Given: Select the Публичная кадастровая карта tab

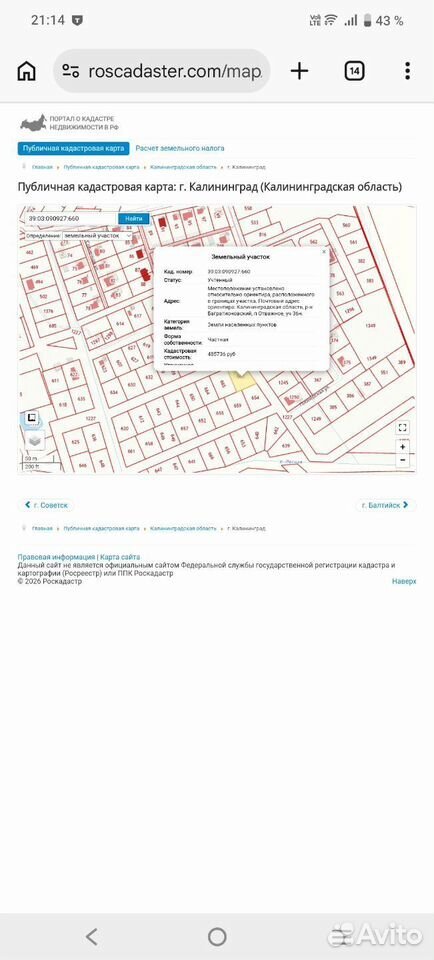Looking at the screenshot, I should (x=73, y=149).
